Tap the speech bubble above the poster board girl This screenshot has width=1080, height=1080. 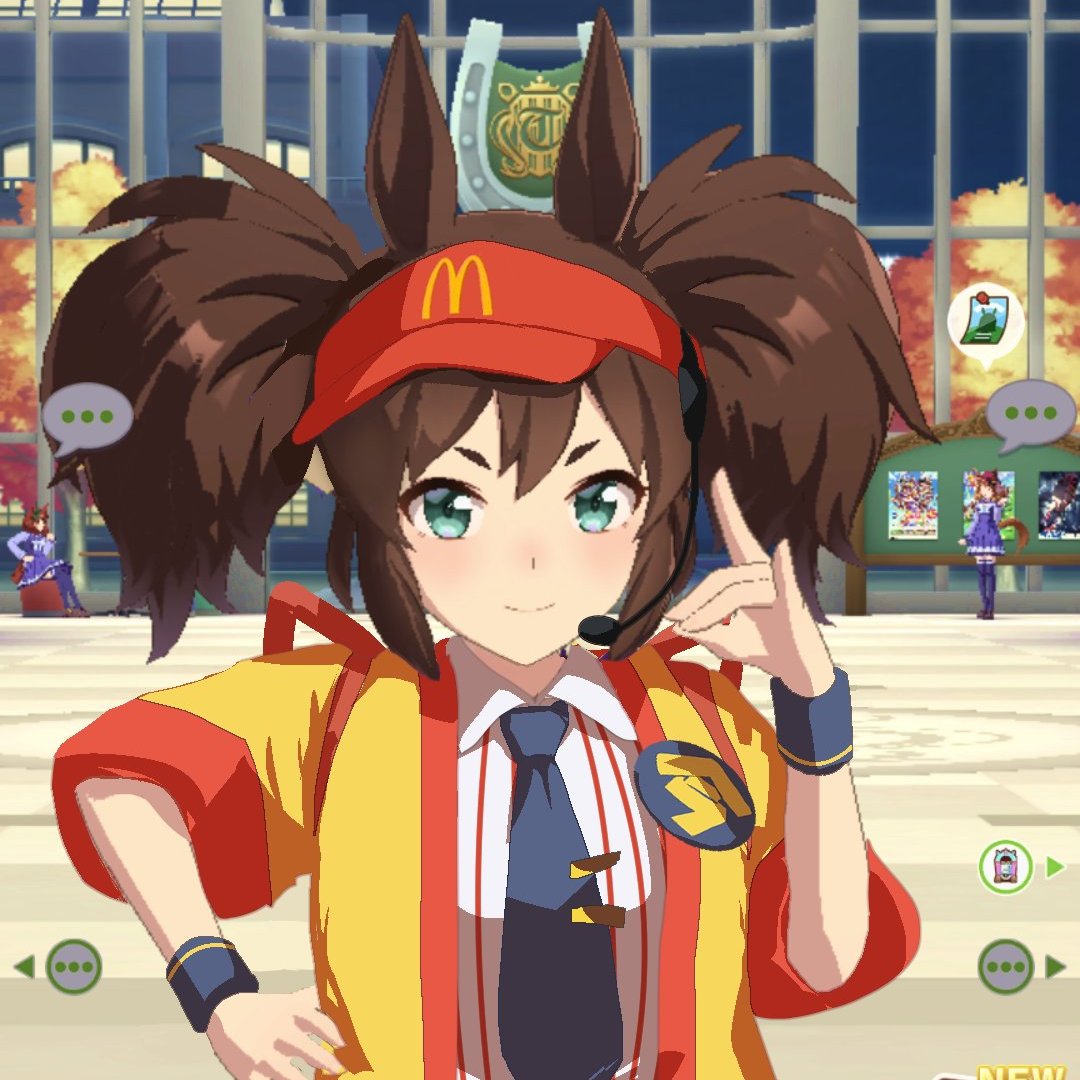click(1029, 412)
